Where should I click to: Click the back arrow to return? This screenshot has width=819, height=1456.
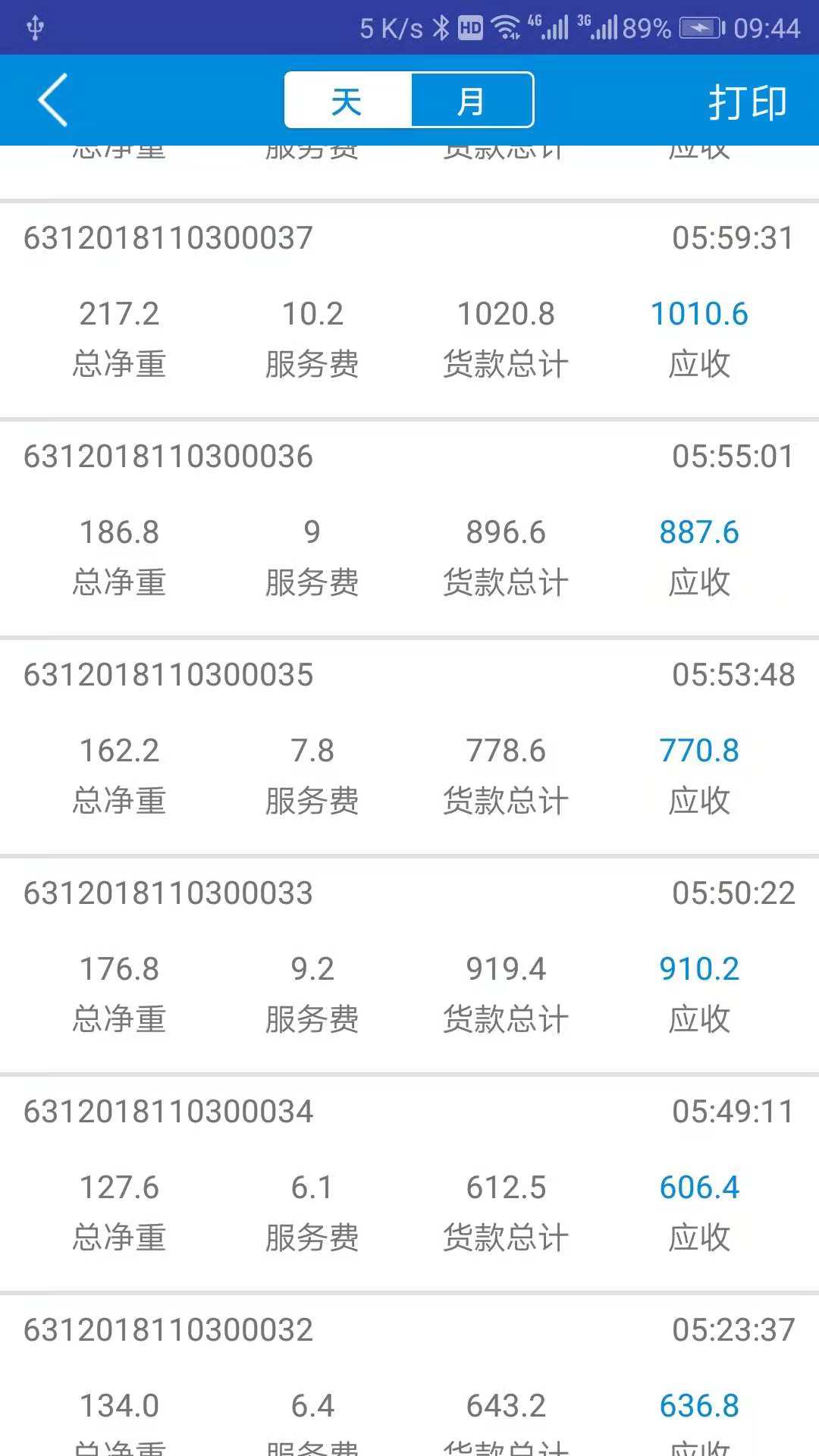[50, 100]
